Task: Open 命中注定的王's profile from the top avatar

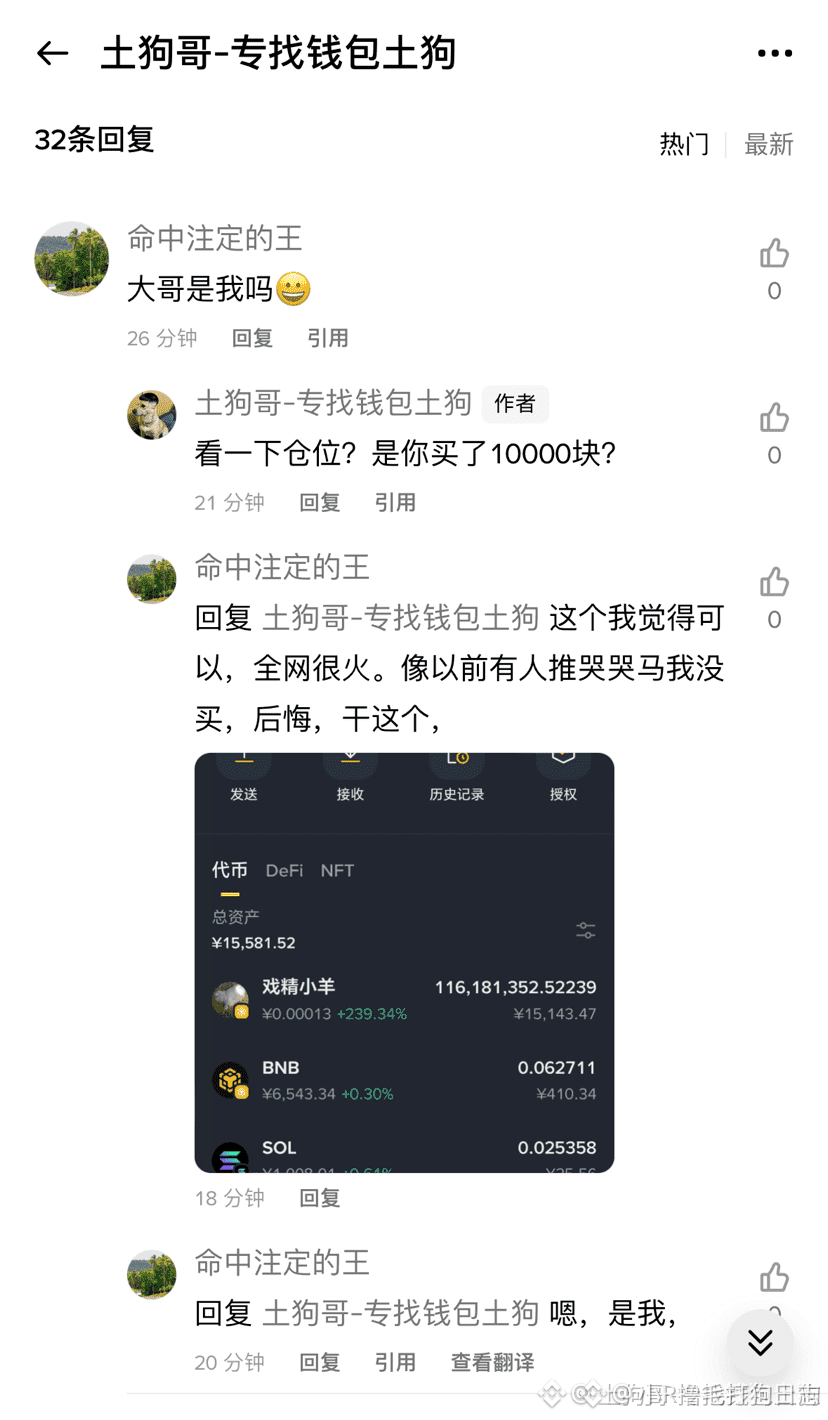Action: (72, 258)
